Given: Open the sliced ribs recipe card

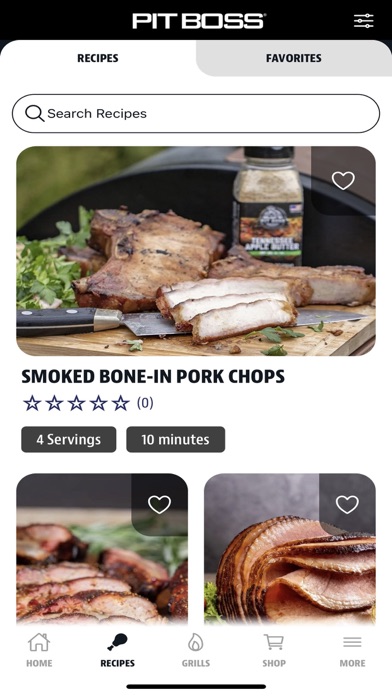Looking at the screenshot, I should click(x=102, y=549).
